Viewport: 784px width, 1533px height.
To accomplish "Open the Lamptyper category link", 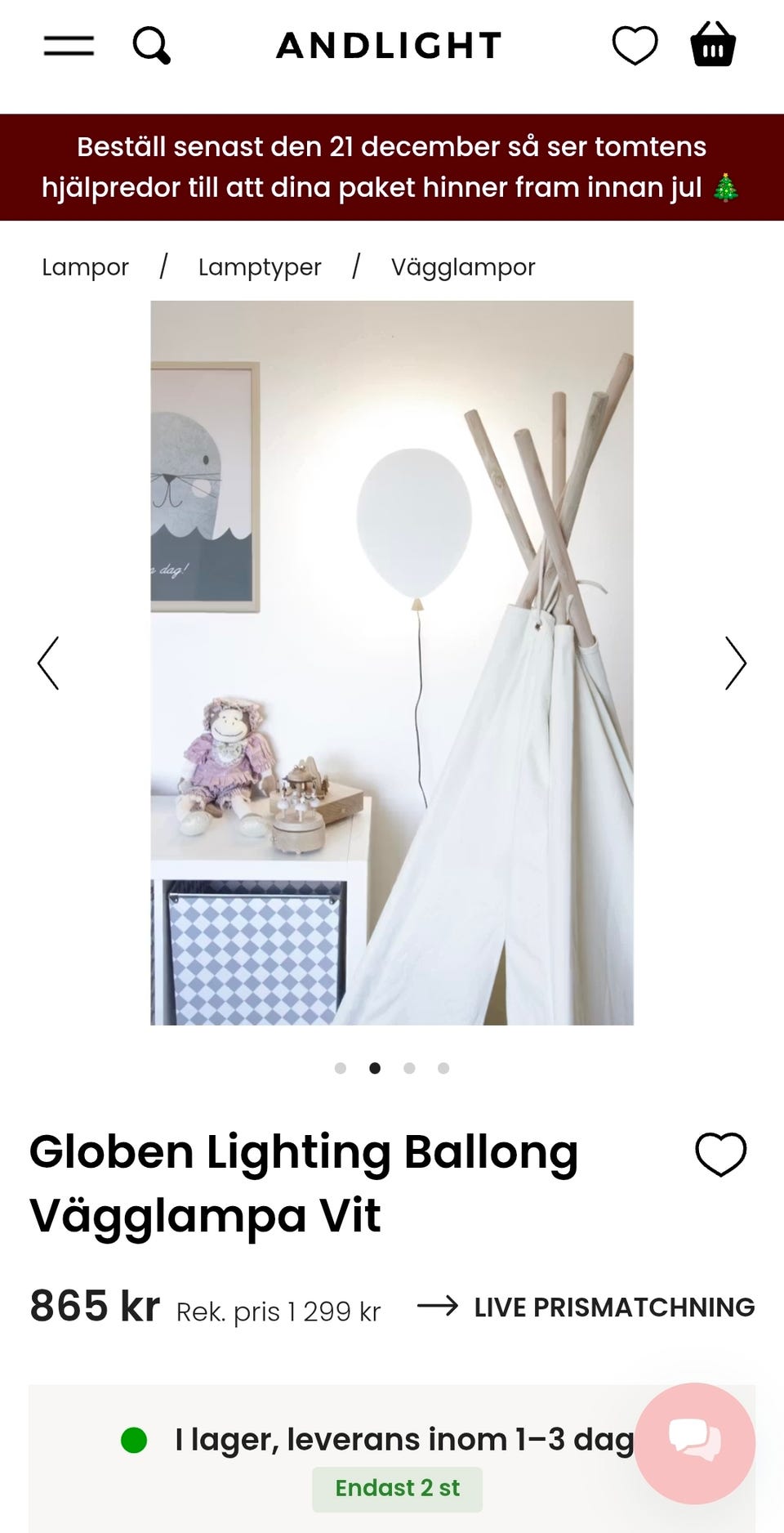I will point(259,266).
